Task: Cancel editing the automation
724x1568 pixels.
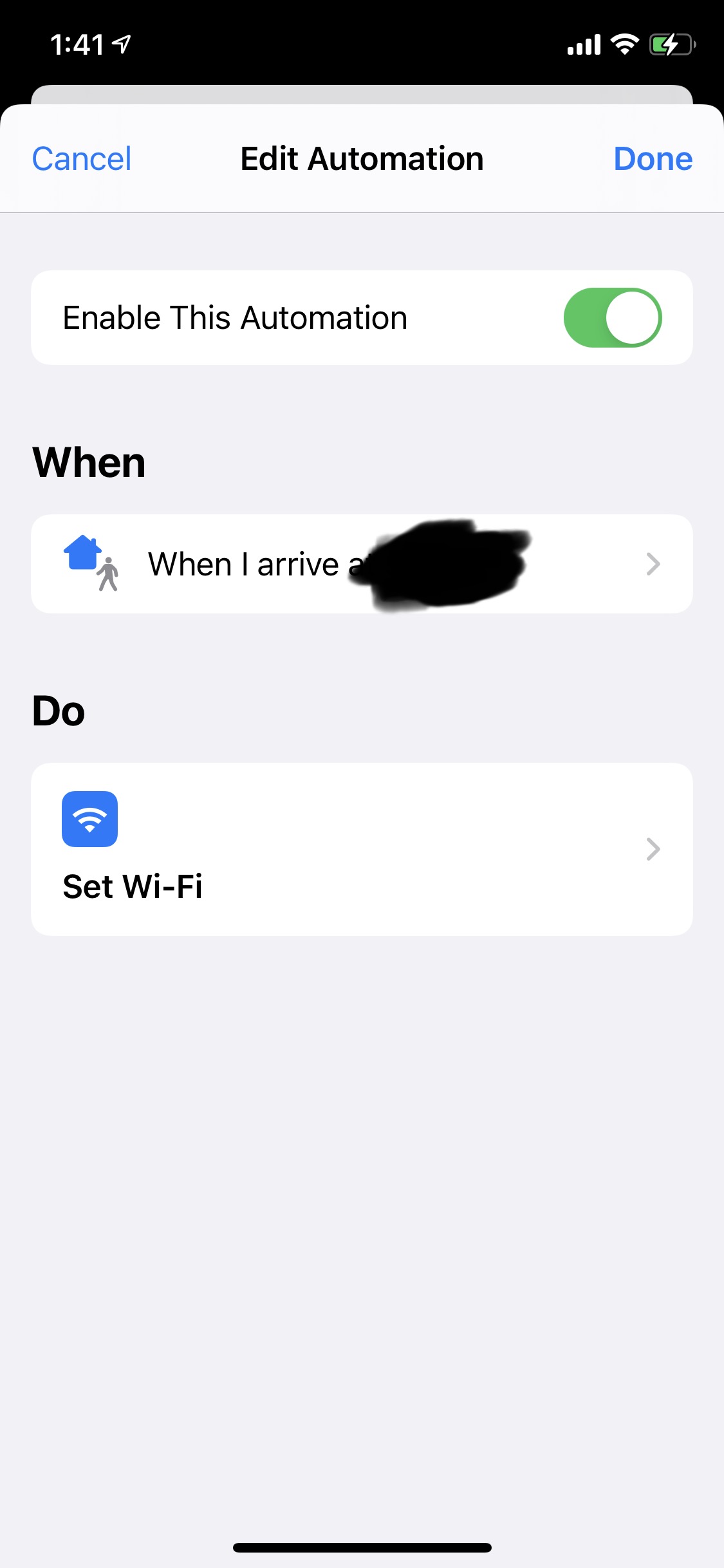Action: click(82, 159)
